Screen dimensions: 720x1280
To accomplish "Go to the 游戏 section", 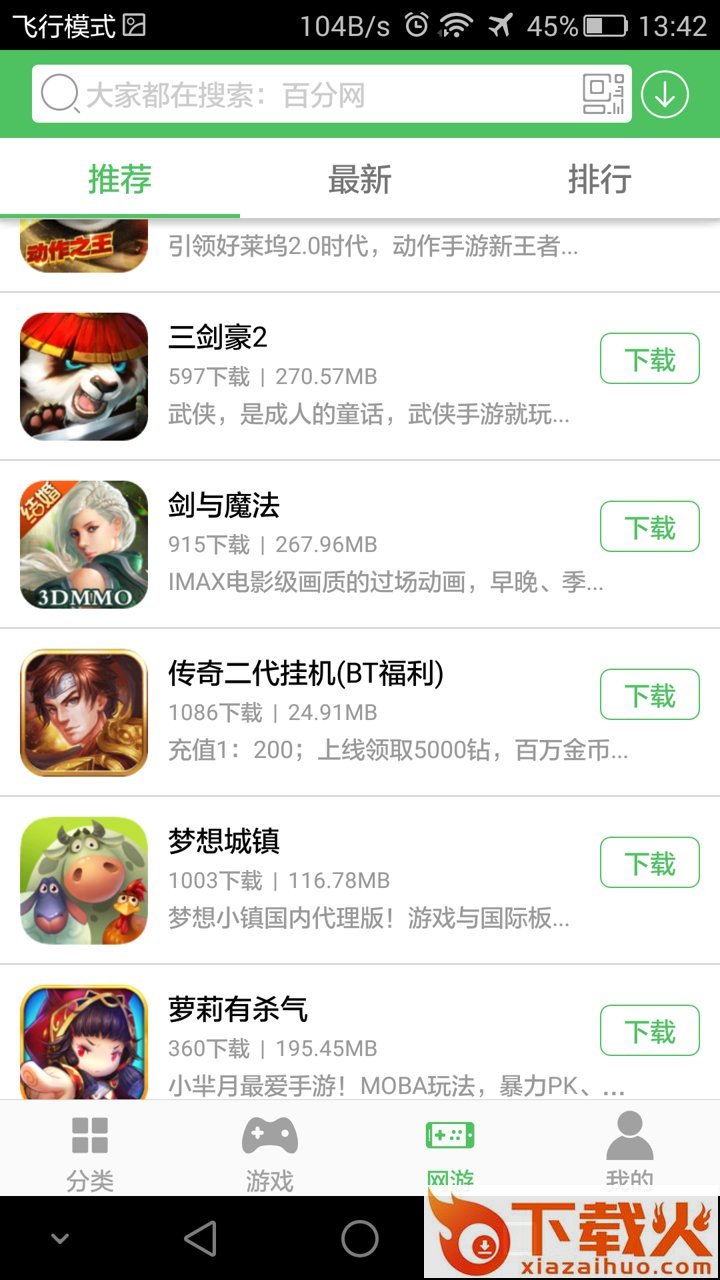I will (270, 1150).
